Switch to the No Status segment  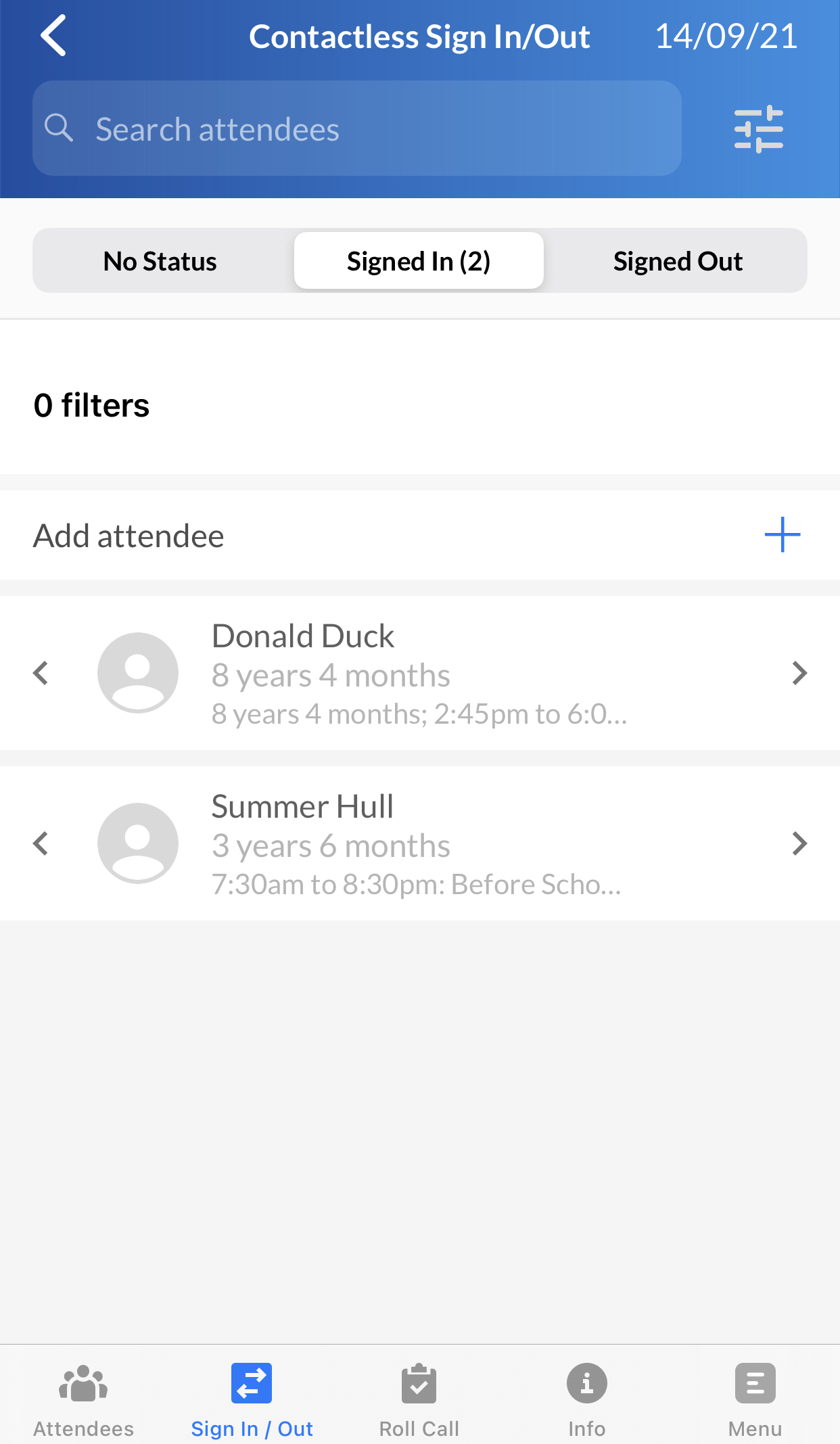tap(160, 261)
